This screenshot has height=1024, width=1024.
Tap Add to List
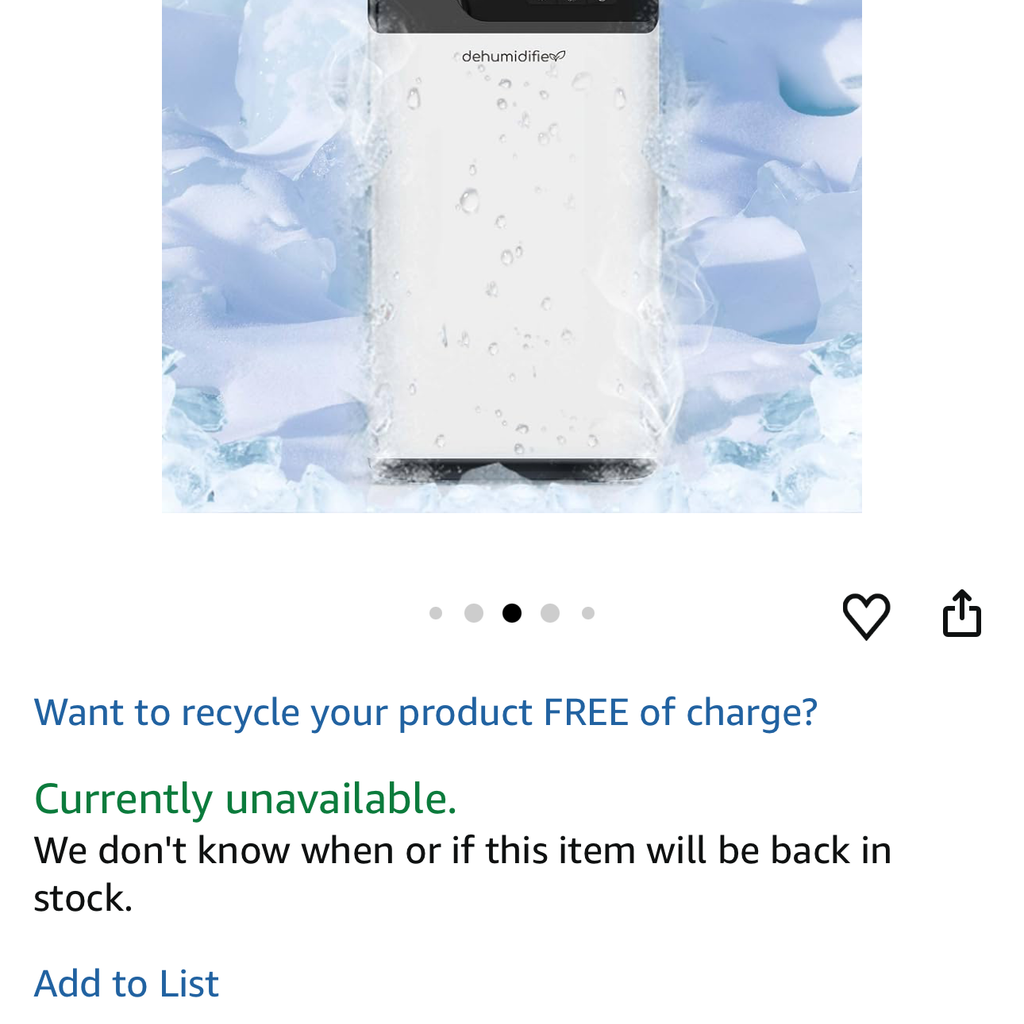127,983
